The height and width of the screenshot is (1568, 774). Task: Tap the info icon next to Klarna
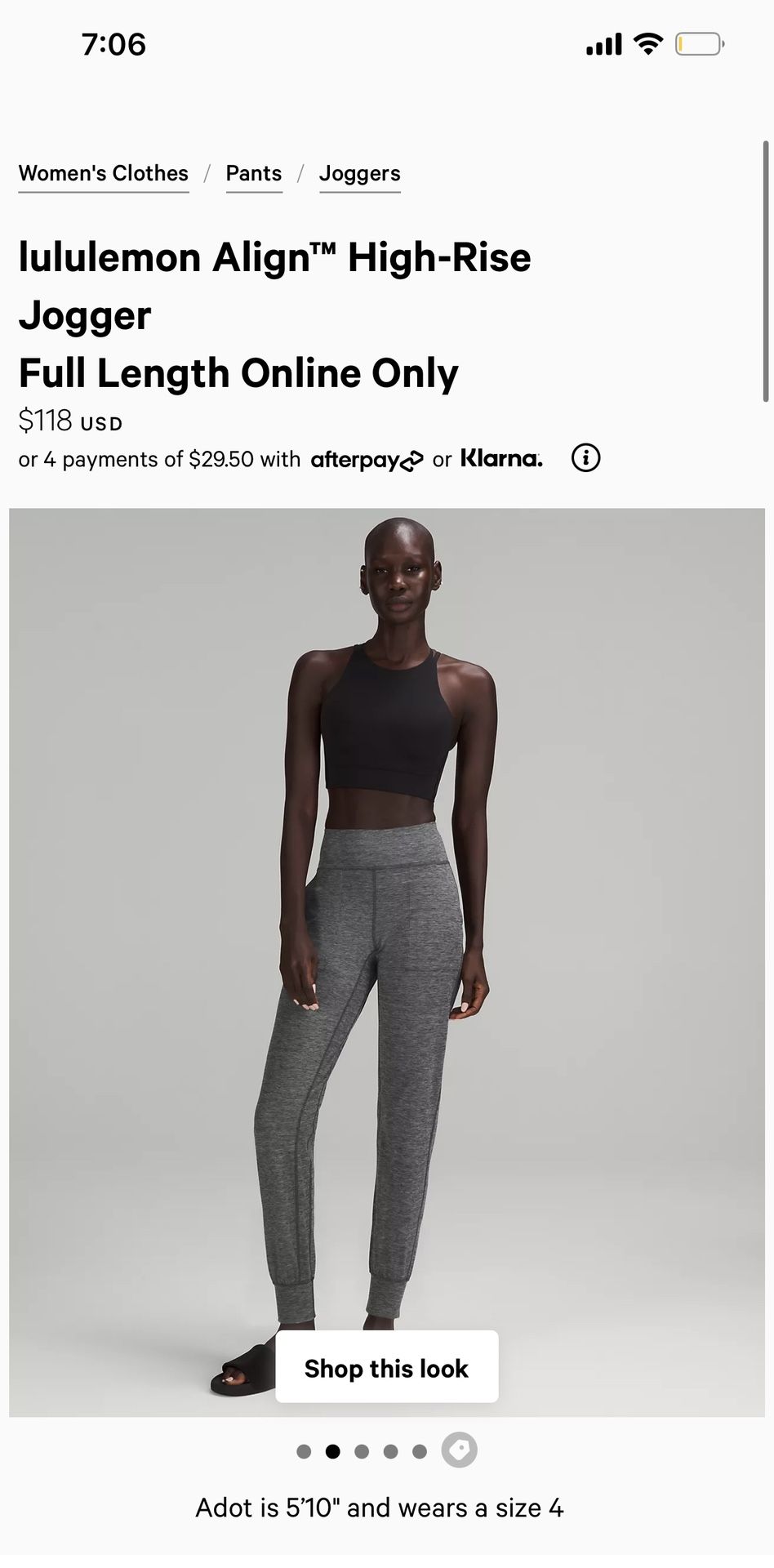click(585, 458)
